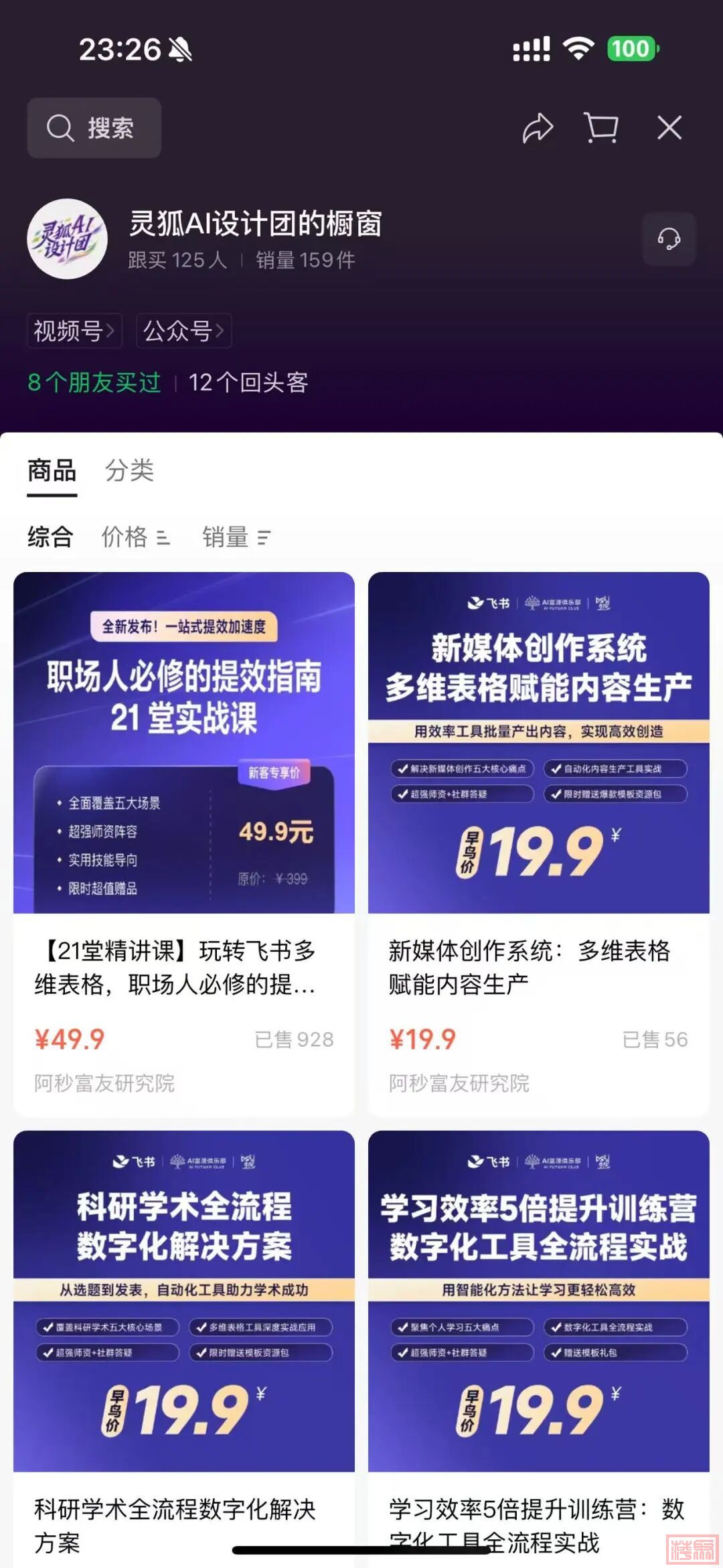Close the shop page
The height and width of the screenshot is (1568, 723).
click(669, 127)
